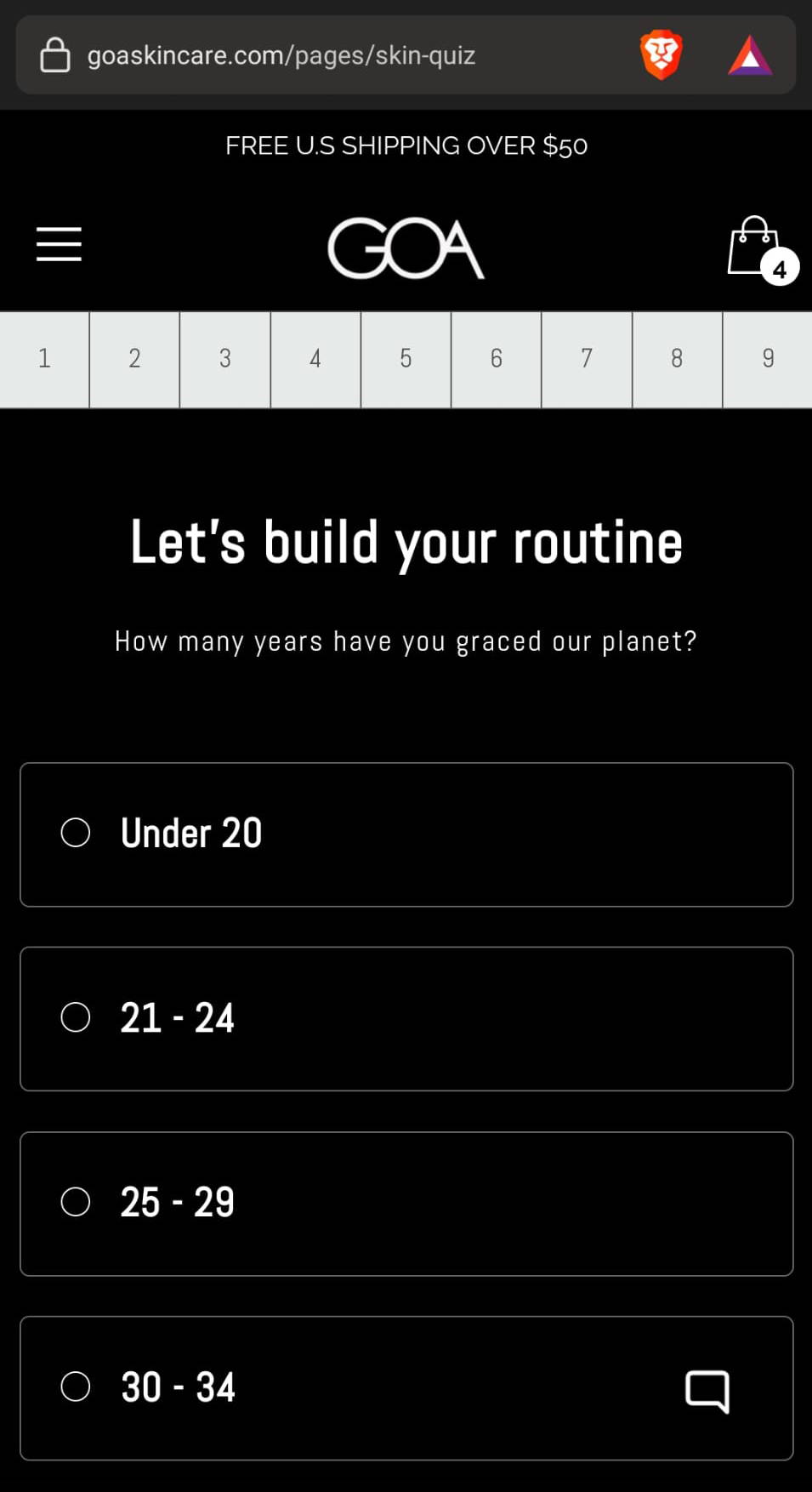Tap the GOA logo to go home
812x1492 pixels.
(x=406, y=248)
